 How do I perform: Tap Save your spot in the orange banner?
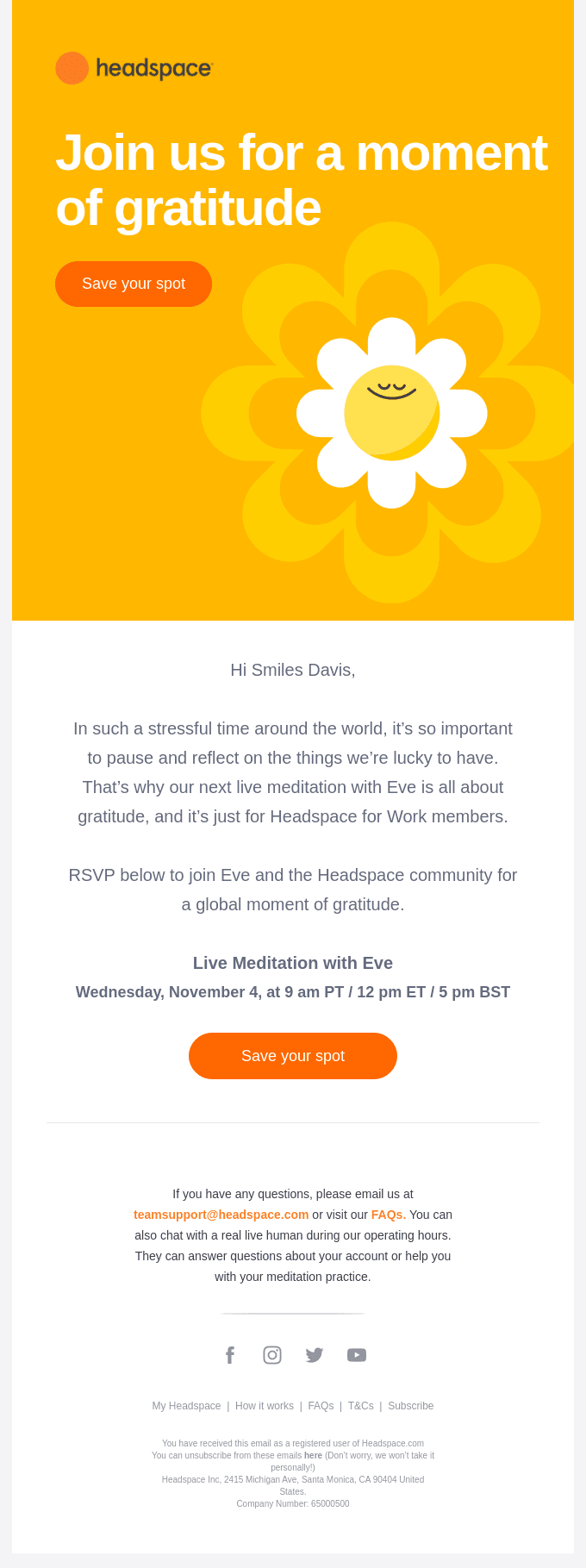(134, 284)
